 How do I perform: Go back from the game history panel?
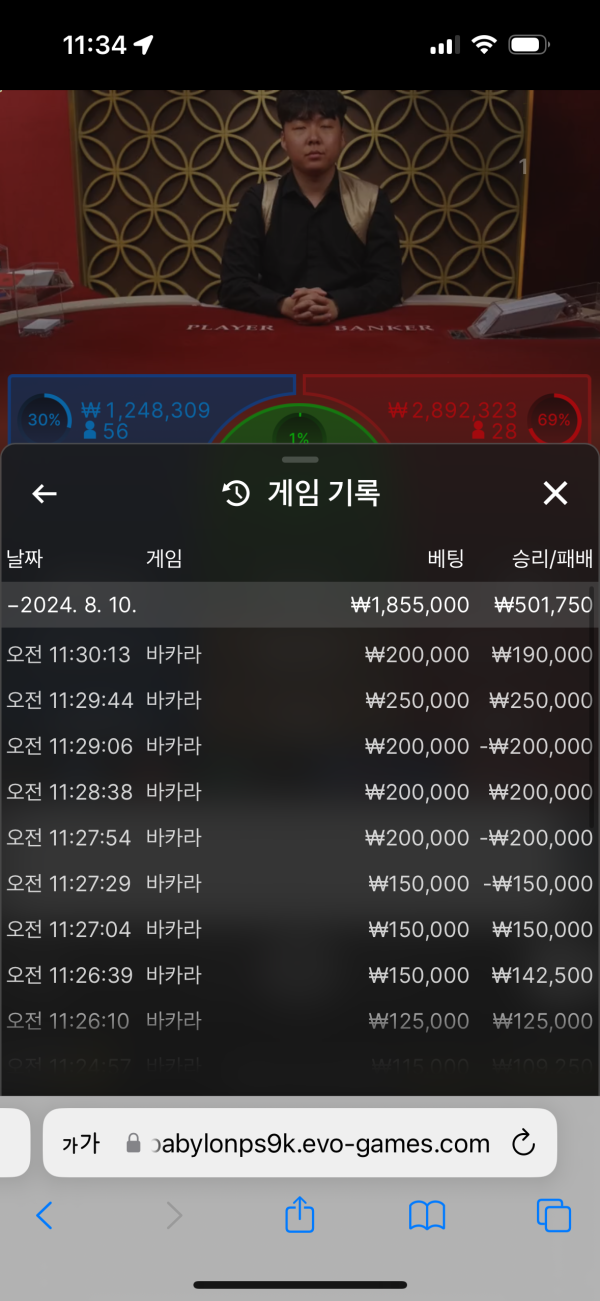44,493
